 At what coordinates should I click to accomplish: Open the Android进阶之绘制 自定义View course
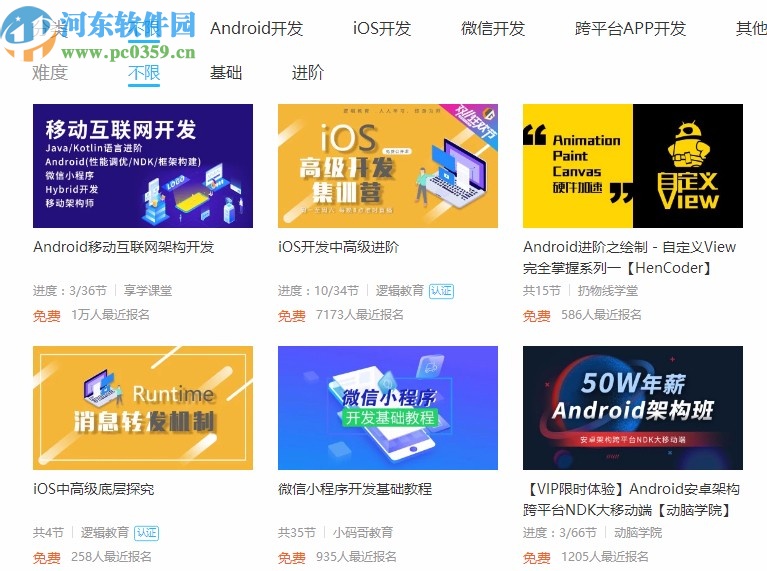pyautogui.click(x=633, y=166)
